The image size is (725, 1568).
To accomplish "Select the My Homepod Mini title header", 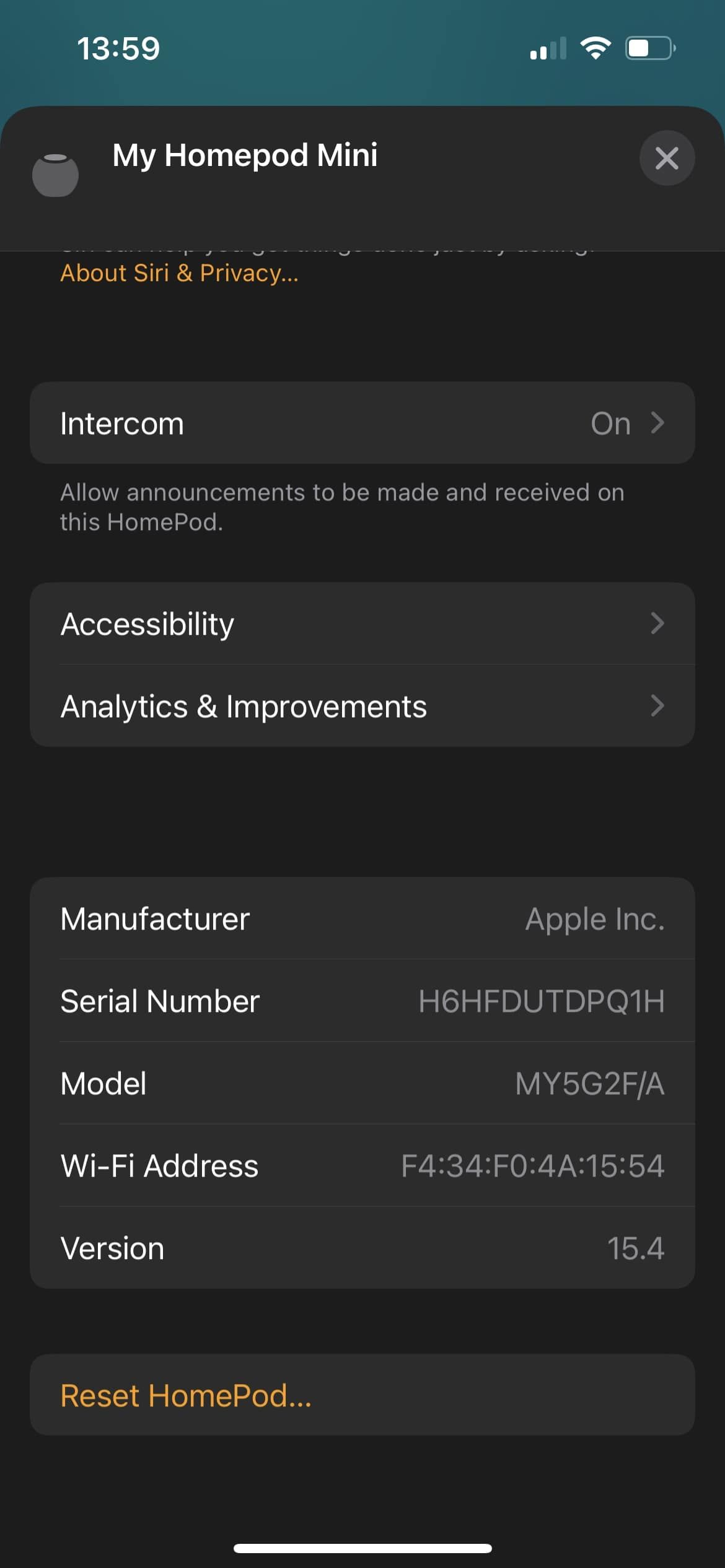I will click(x=245, y=155).
